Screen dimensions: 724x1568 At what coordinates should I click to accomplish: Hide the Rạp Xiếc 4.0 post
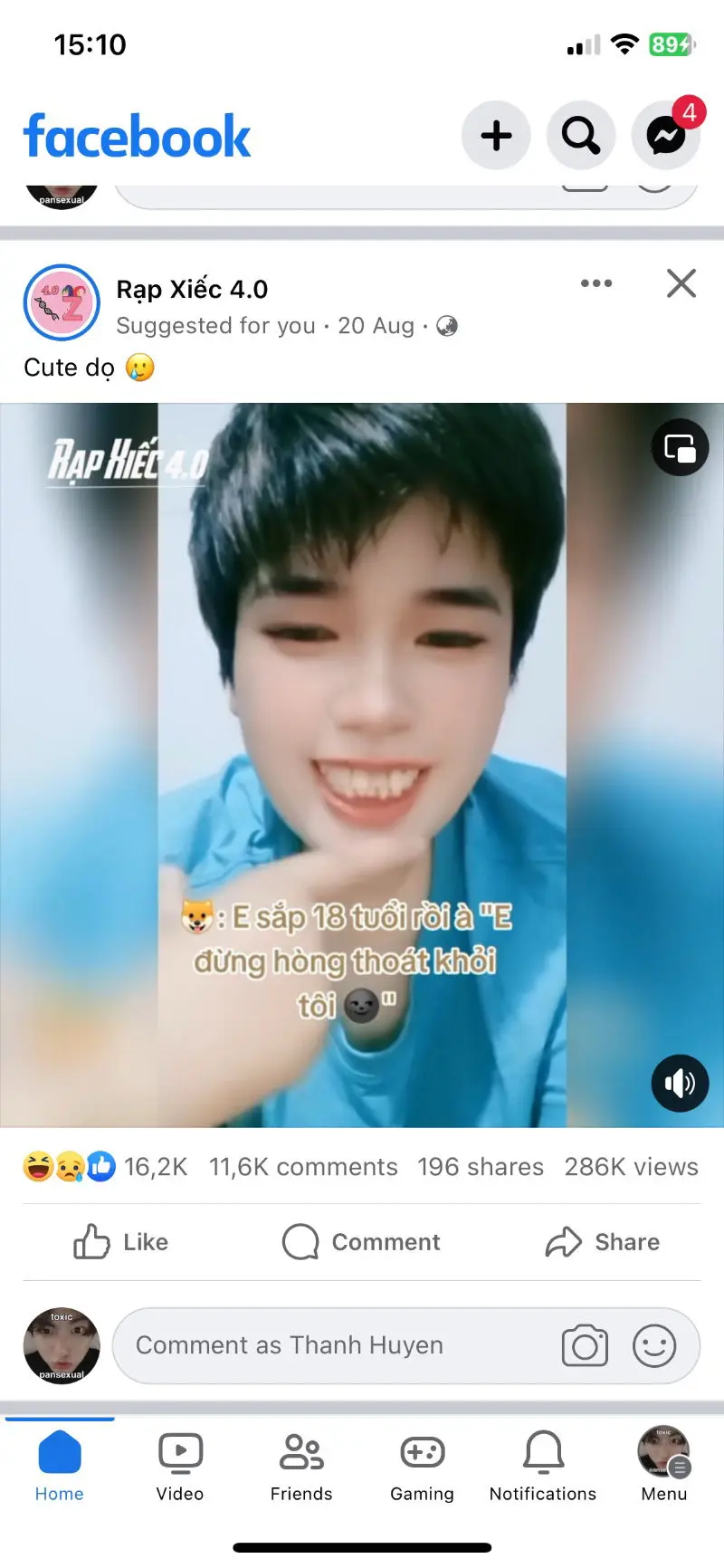coord(681,283)
